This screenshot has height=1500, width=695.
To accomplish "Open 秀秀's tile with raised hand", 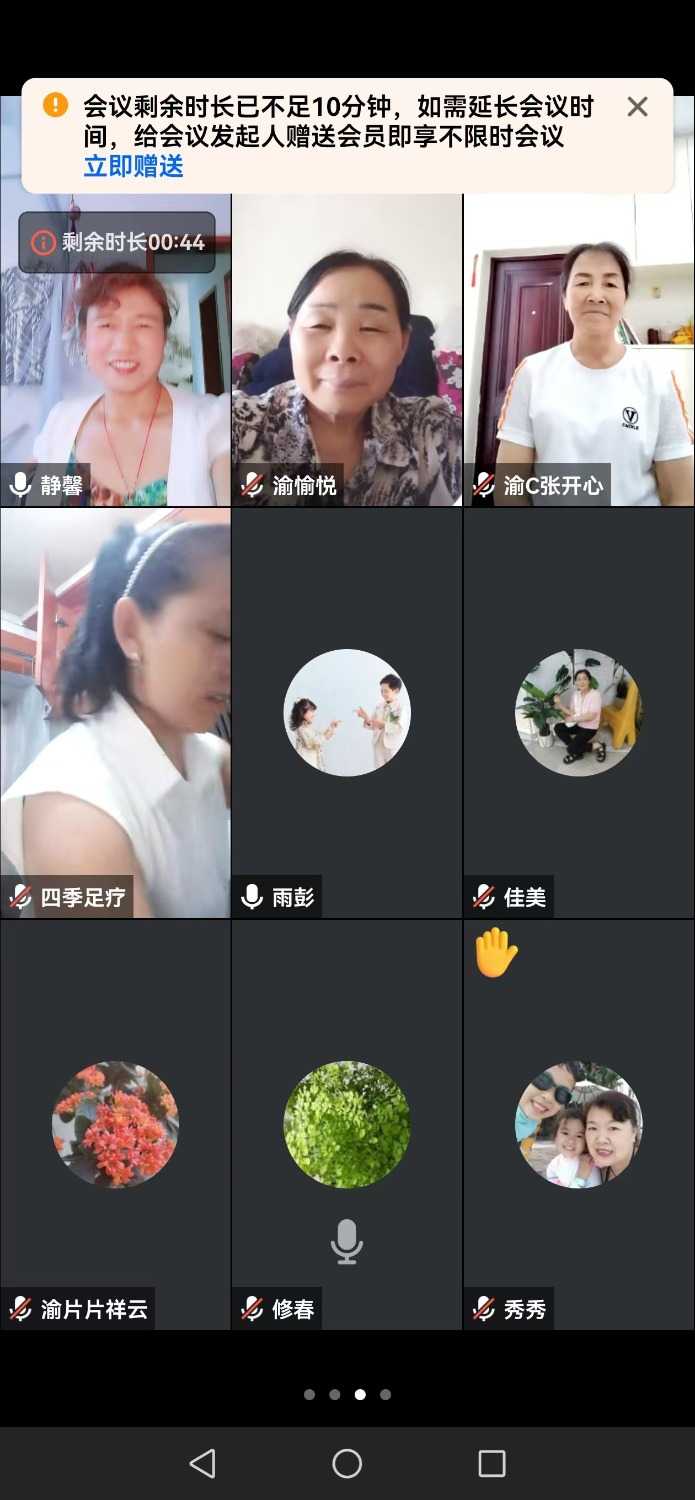I will tap(579, 1124).
